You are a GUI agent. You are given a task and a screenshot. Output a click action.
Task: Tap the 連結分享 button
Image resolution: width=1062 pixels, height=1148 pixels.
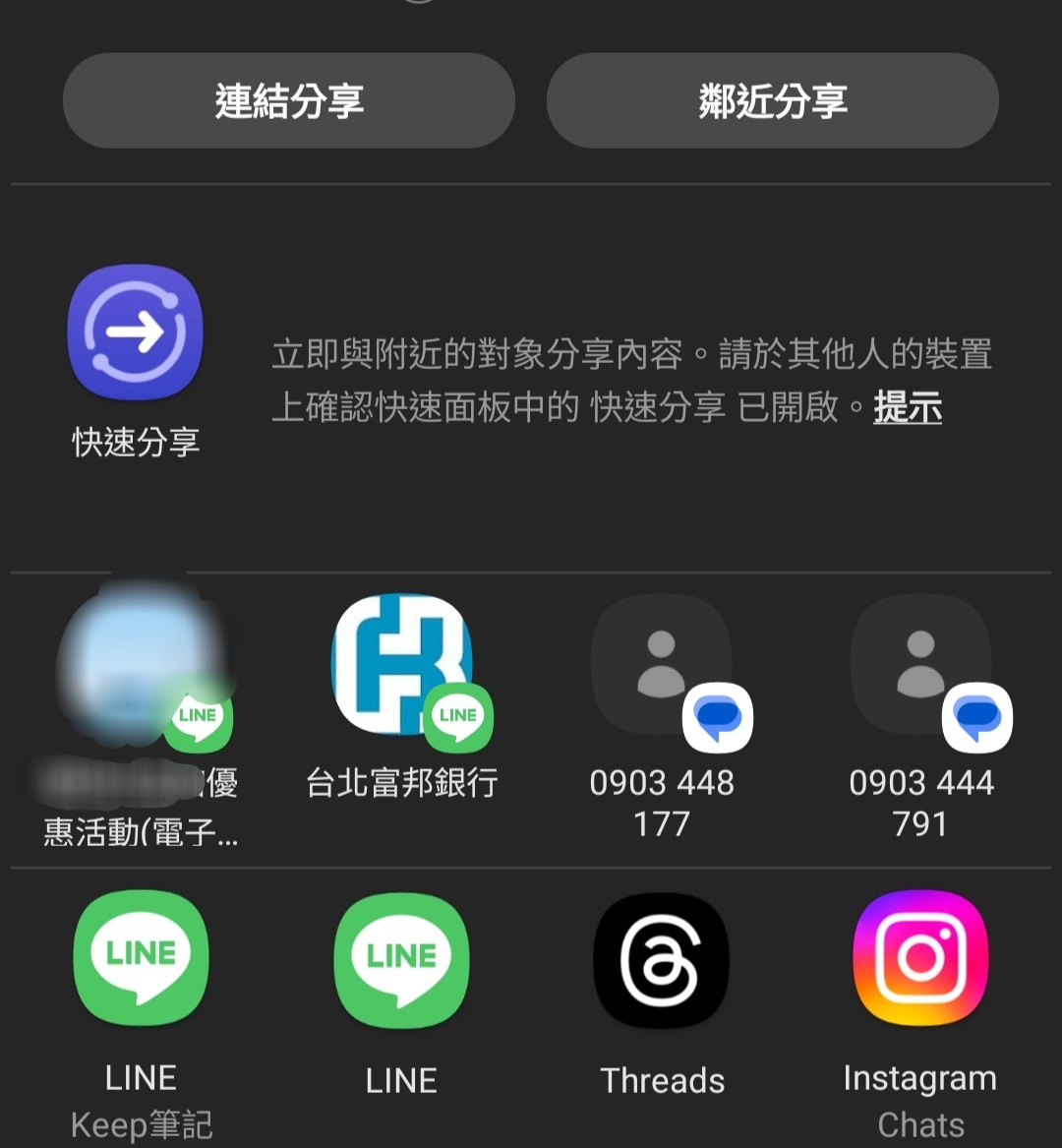point(289,100)
